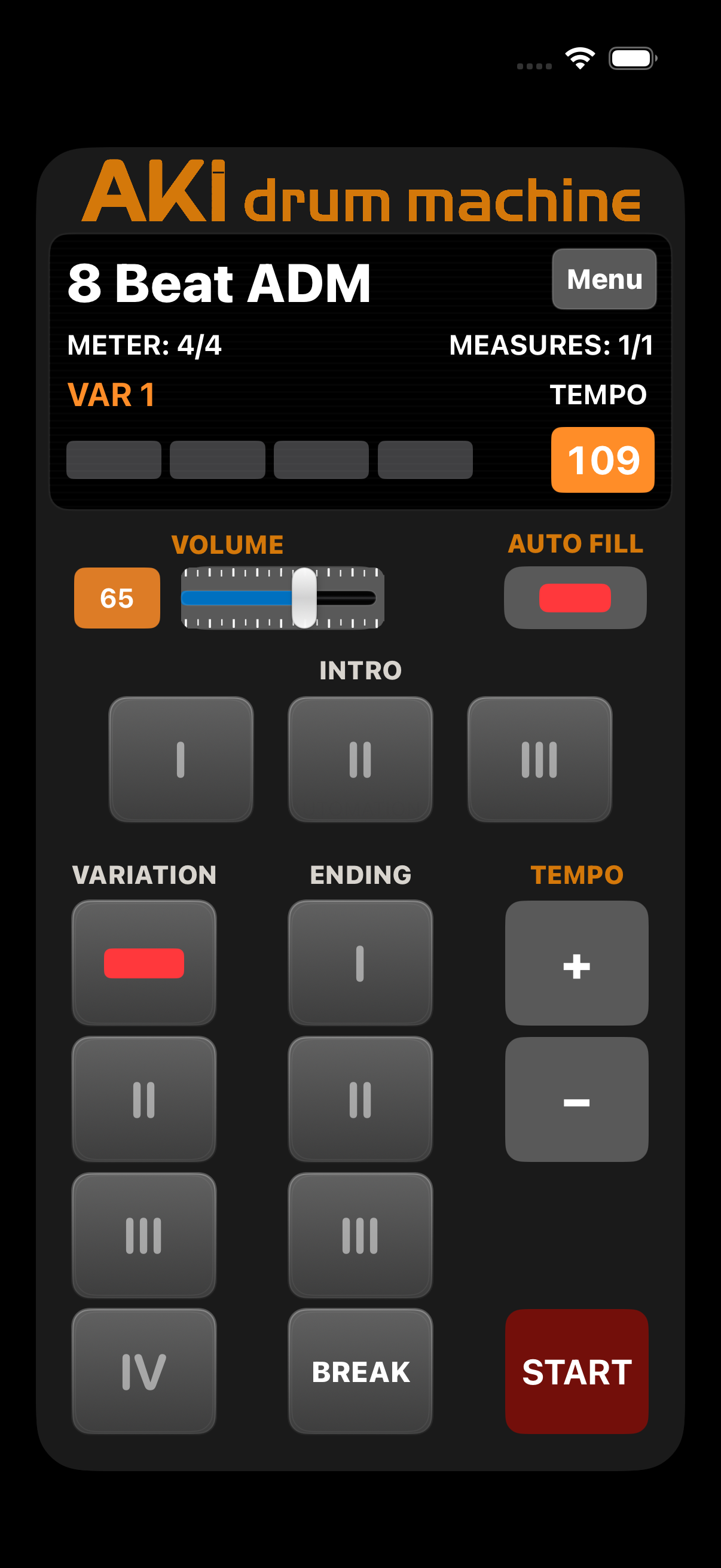Select Intro I pattern
The width and height of the screenshot is (721, 1568).
(181, 759)
